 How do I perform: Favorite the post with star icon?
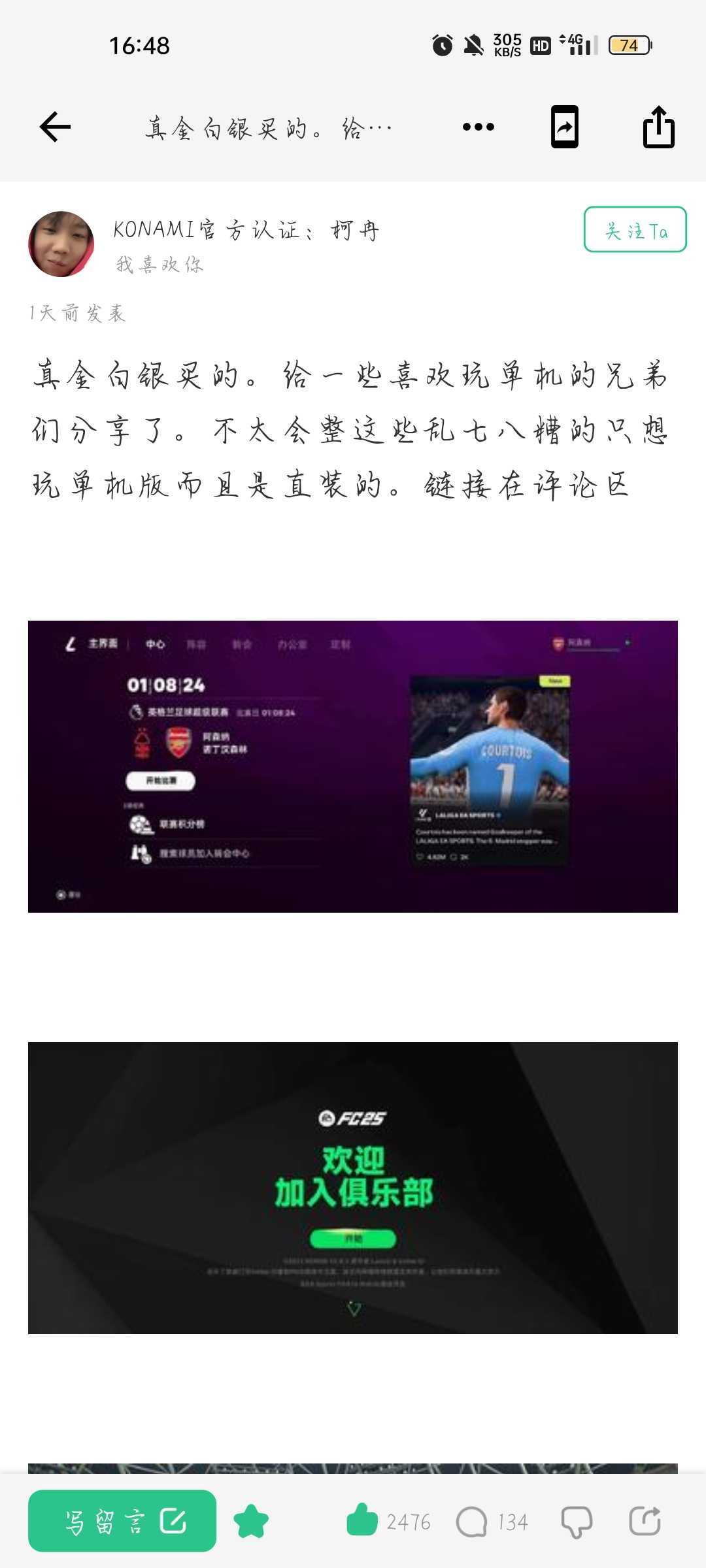(251, 1521)
